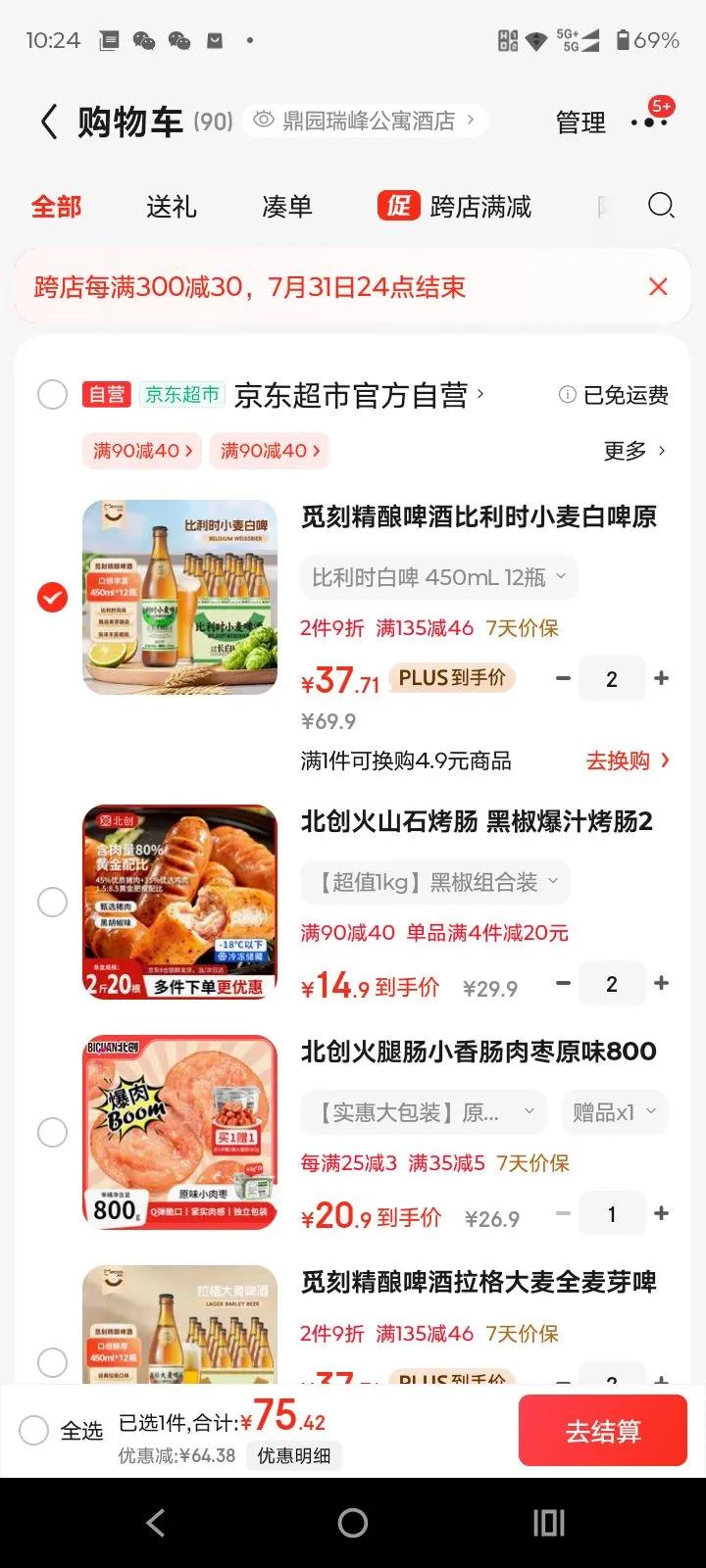Viewport: 706px width, 1568px height.
Task: Change the 比利时白啤 450mL 12瓶 variant
Action: pyautogui.click(x=438, y=577)
